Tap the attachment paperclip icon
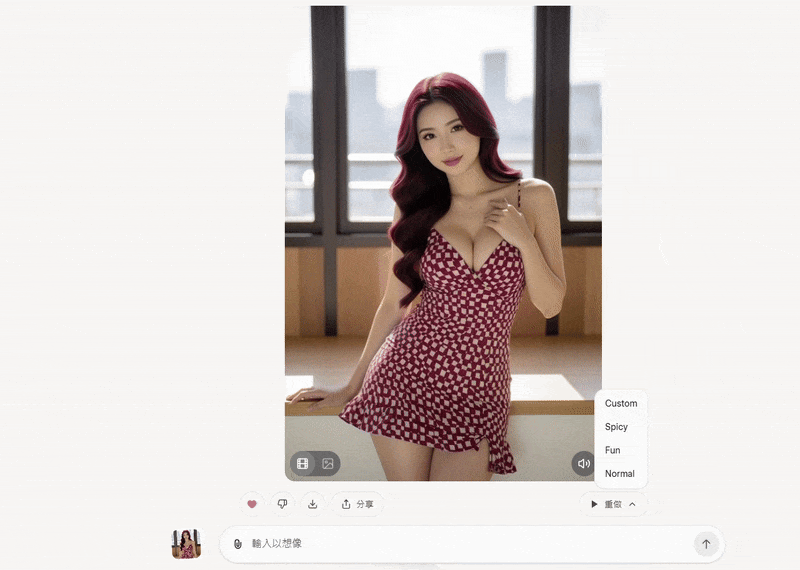Image resolution: width=800 pixels, height=570 pixels. click(x=238, y=544)
